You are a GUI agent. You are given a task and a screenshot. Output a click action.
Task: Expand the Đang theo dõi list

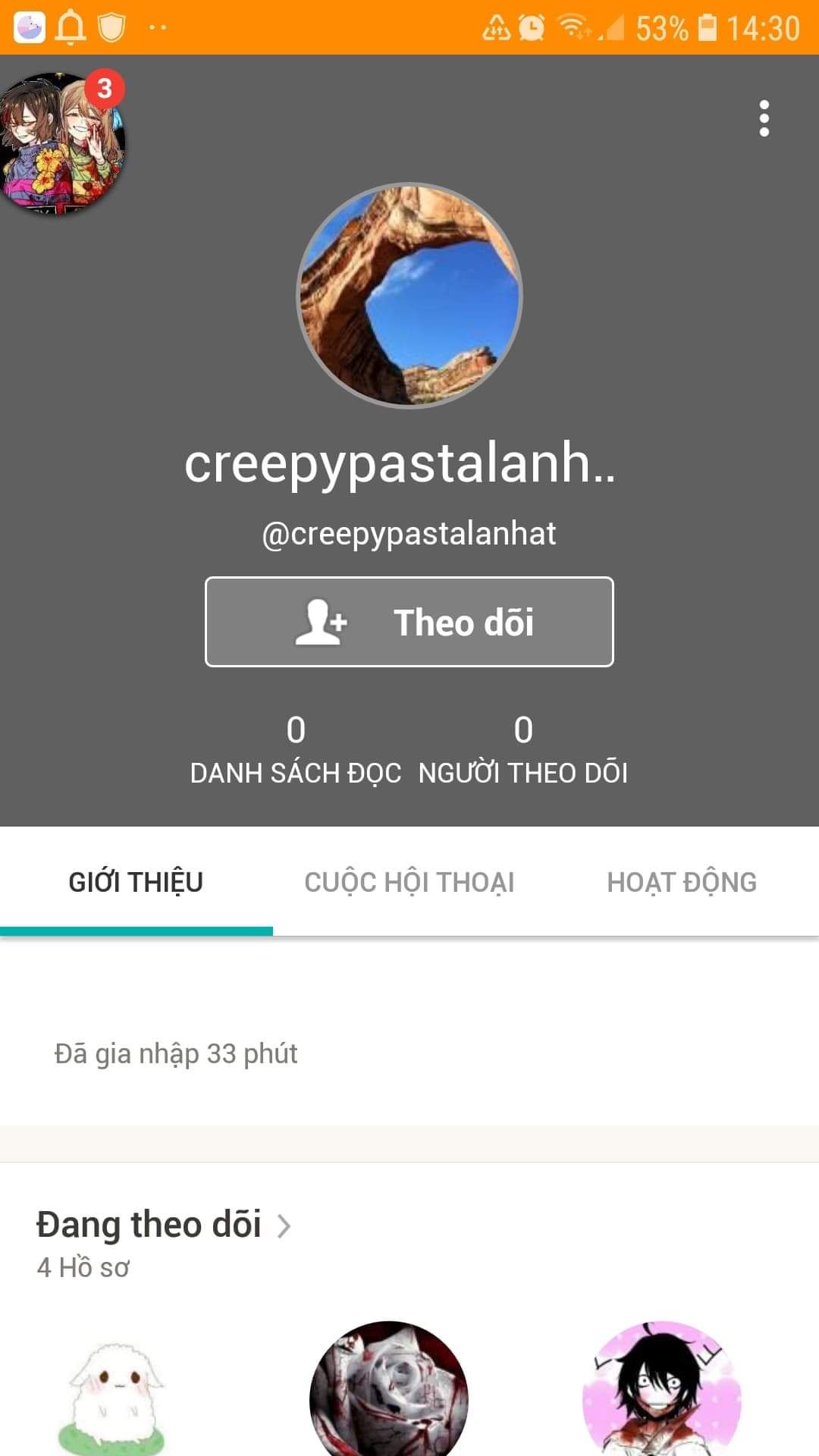[x=164, y=1225]
